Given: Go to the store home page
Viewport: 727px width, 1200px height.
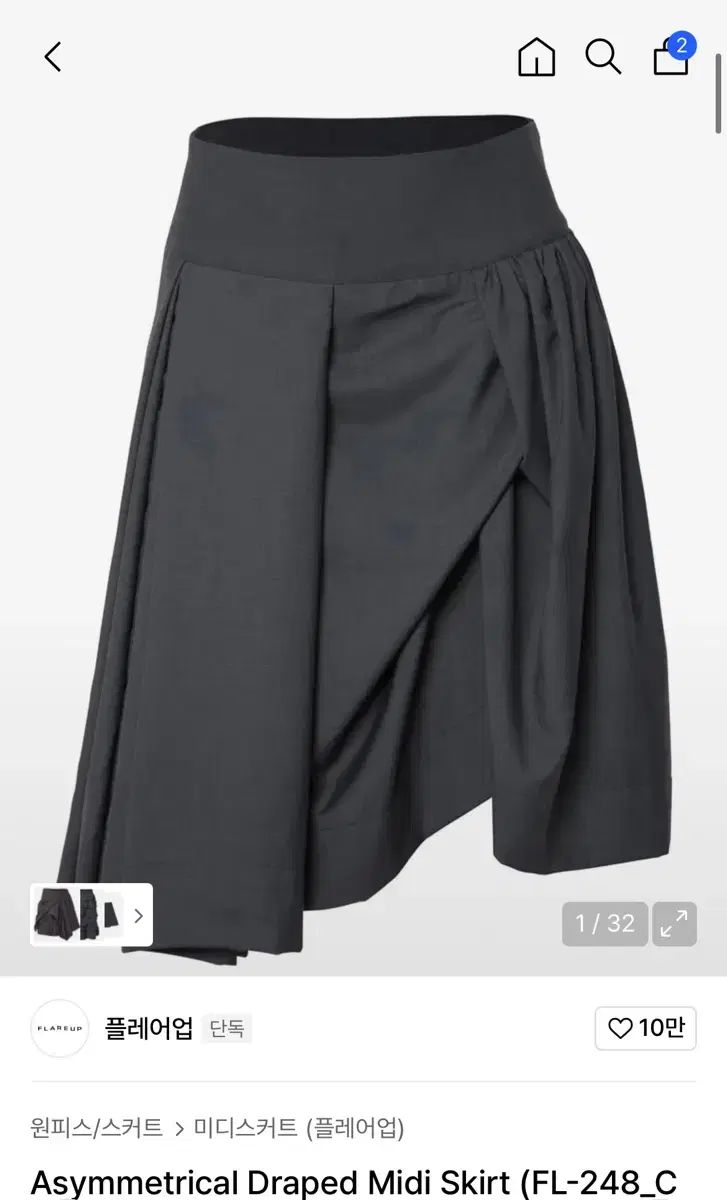Looking at the screenshot, I should coord(536,57).
